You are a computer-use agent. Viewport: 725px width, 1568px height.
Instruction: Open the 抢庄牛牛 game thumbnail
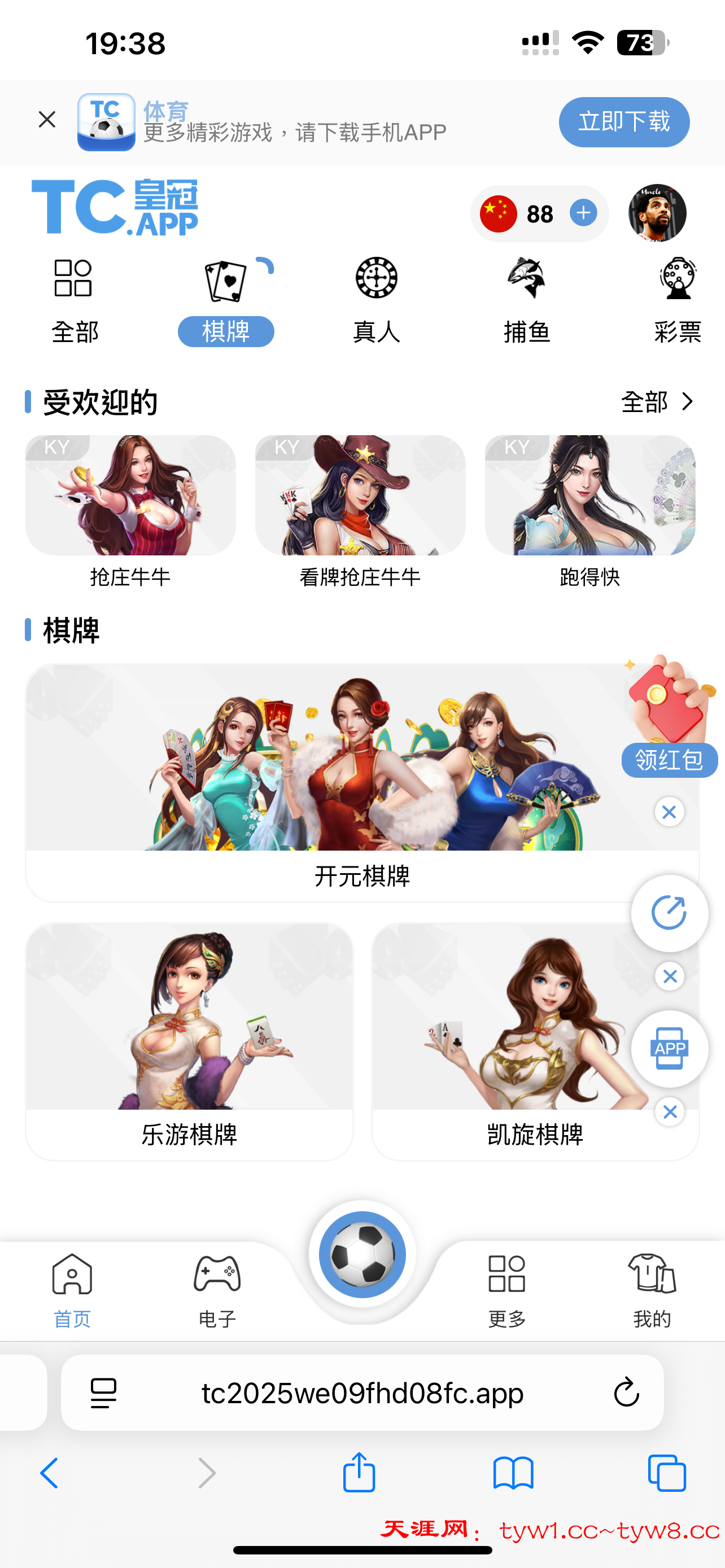point(130,496)
